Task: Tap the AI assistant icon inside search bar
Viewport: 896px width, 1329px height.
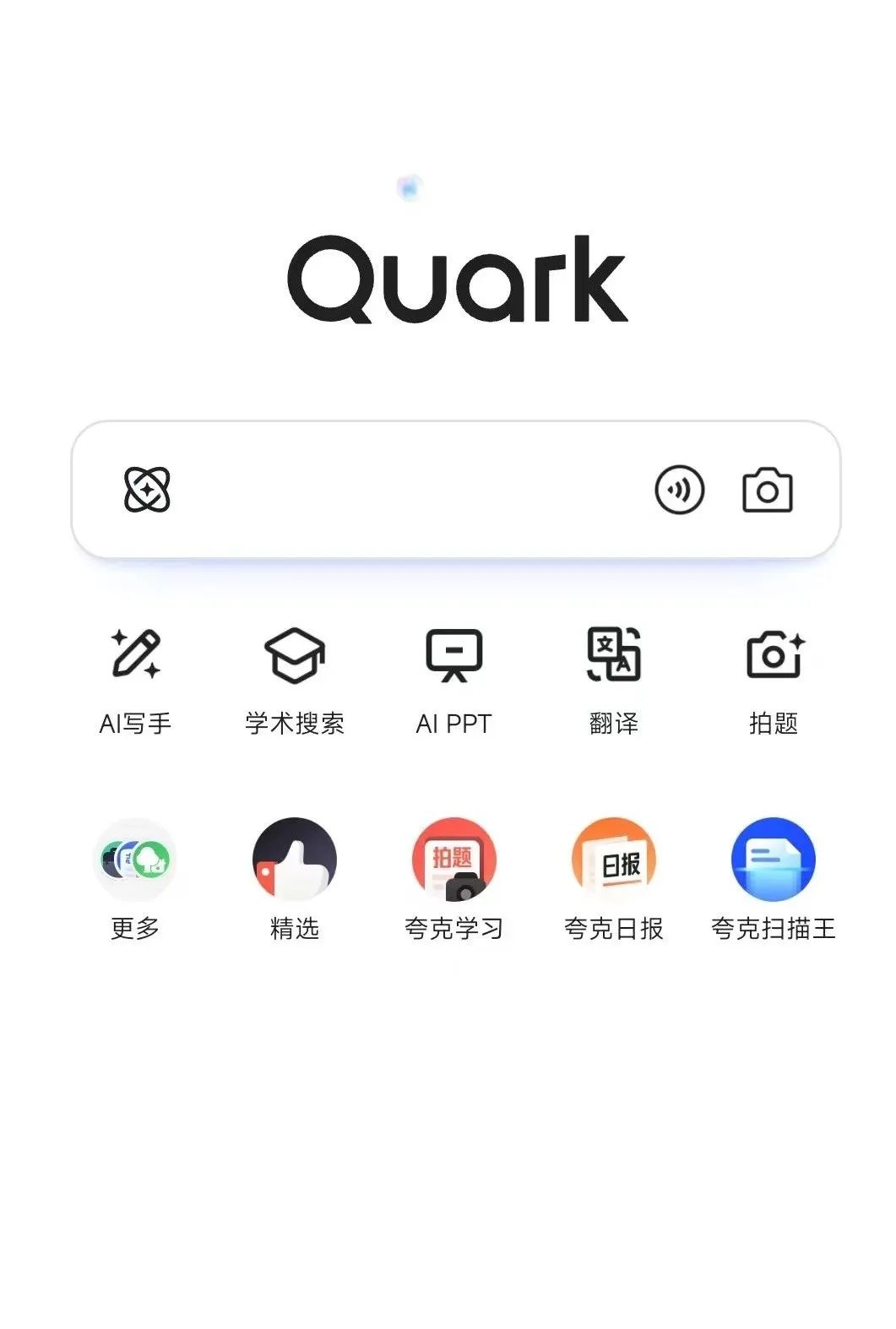Action: tap(147, 488)
